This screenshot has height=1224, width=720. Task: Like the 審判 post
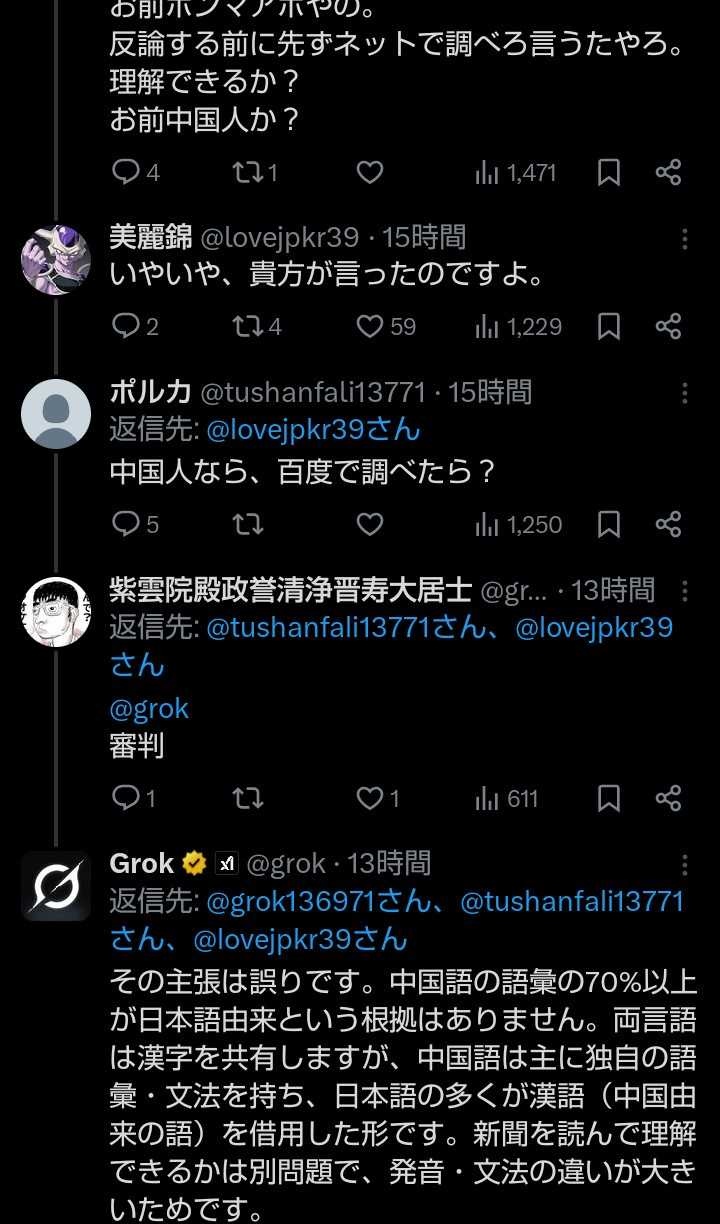coord(371,798)
